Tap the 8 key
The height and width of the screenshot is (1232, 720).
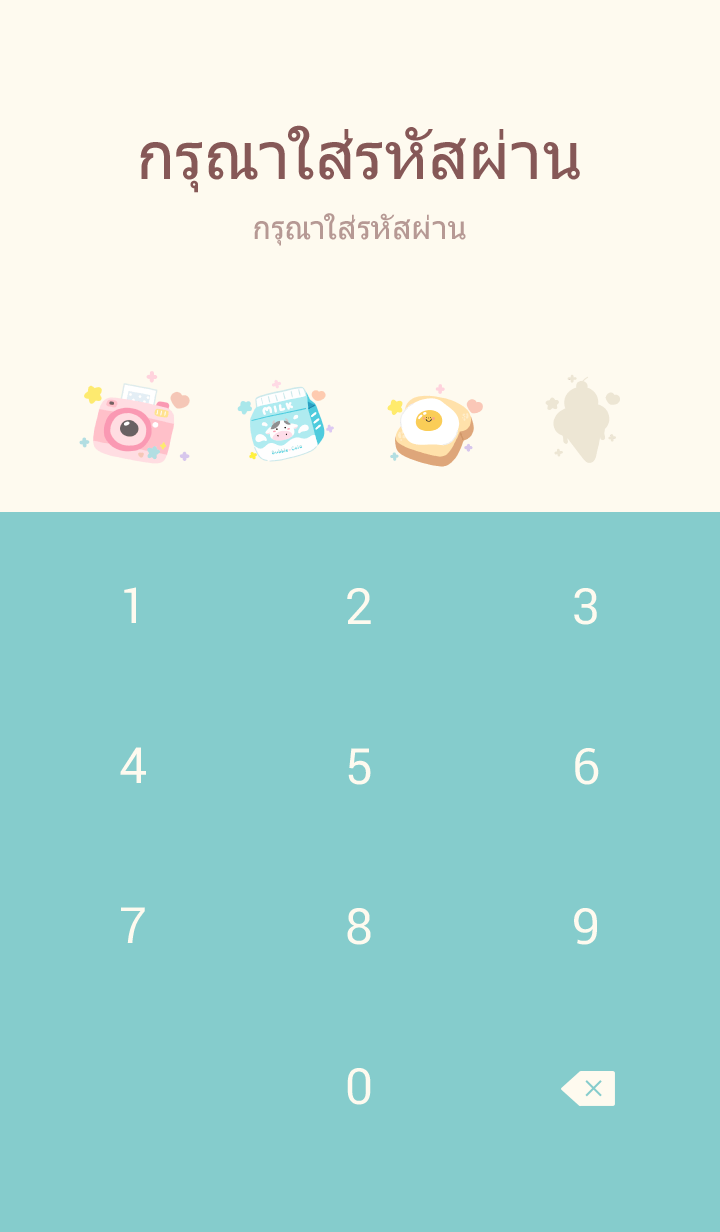359,927
